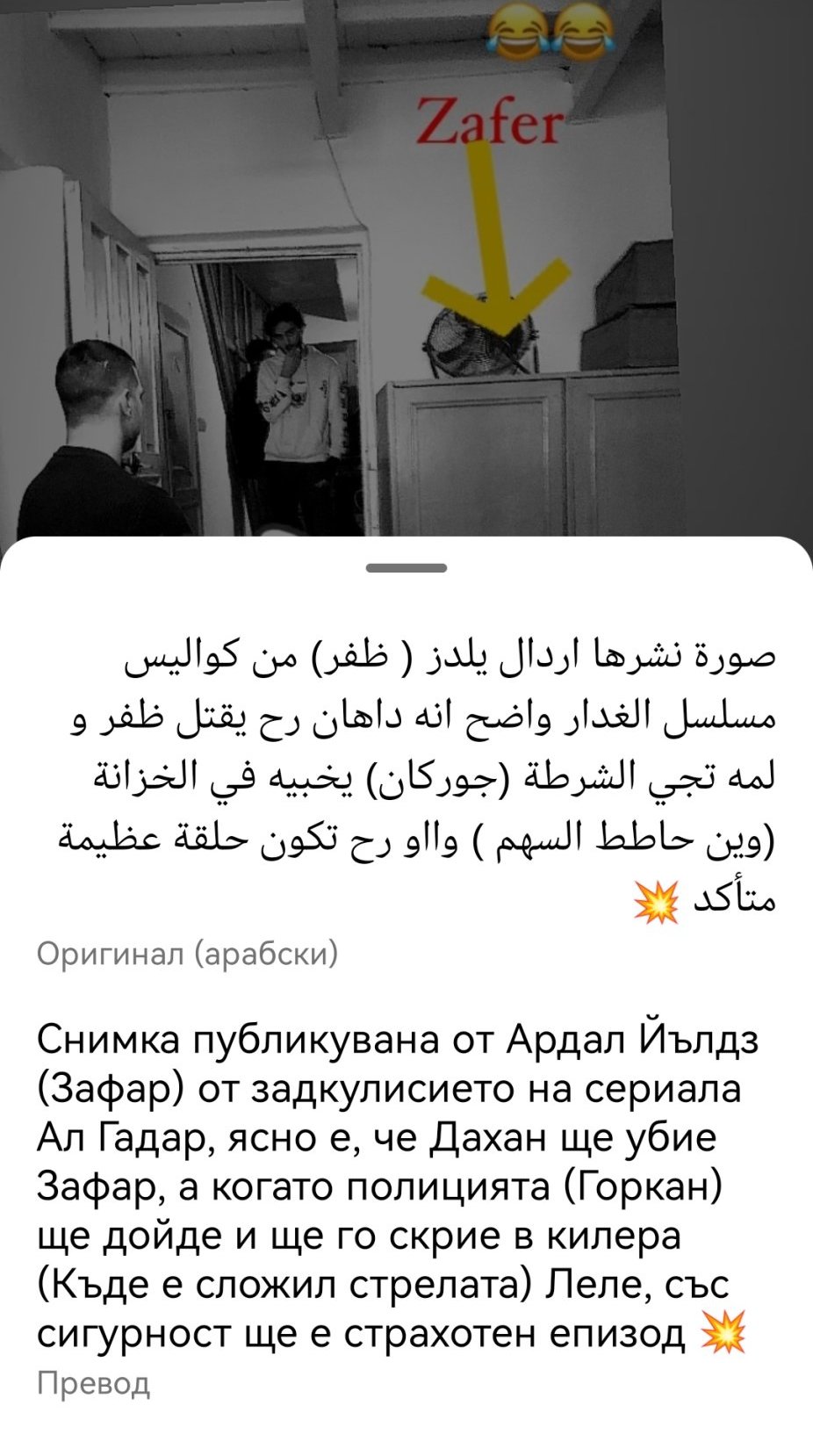Tap the bottom sheet drag handle
Screen dimensions: 813x1456
(406, 568)
